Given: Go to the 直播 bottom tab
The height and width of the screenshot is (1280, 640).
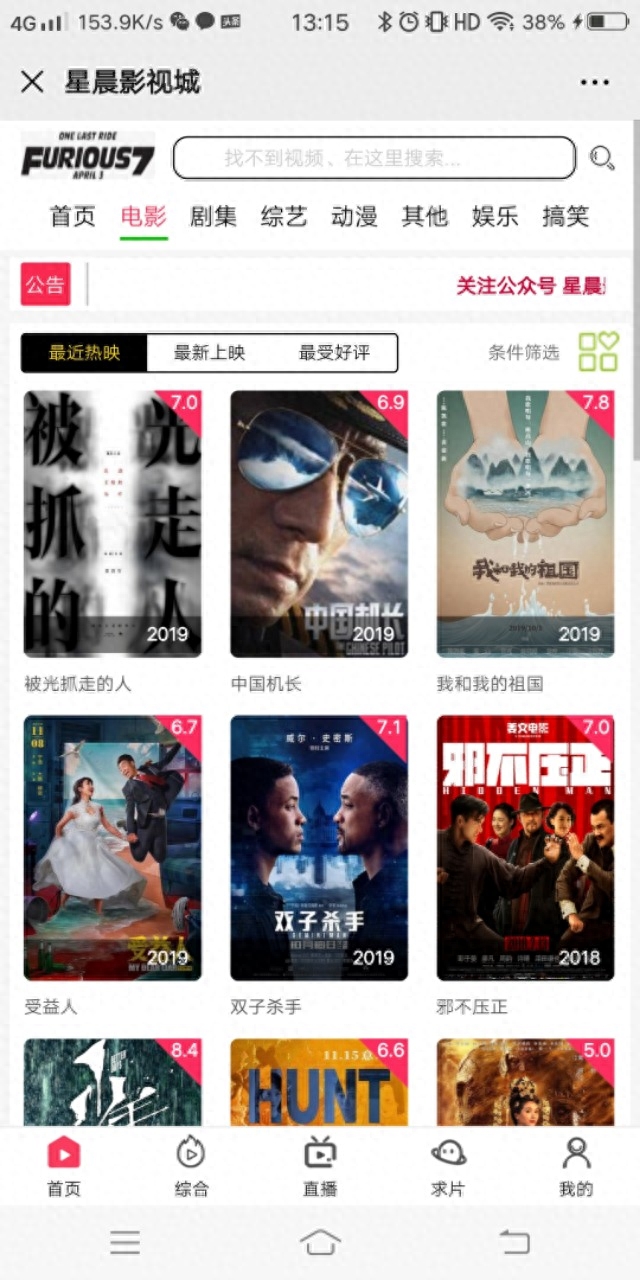Looking at the screenshot, I should 319,1166.
